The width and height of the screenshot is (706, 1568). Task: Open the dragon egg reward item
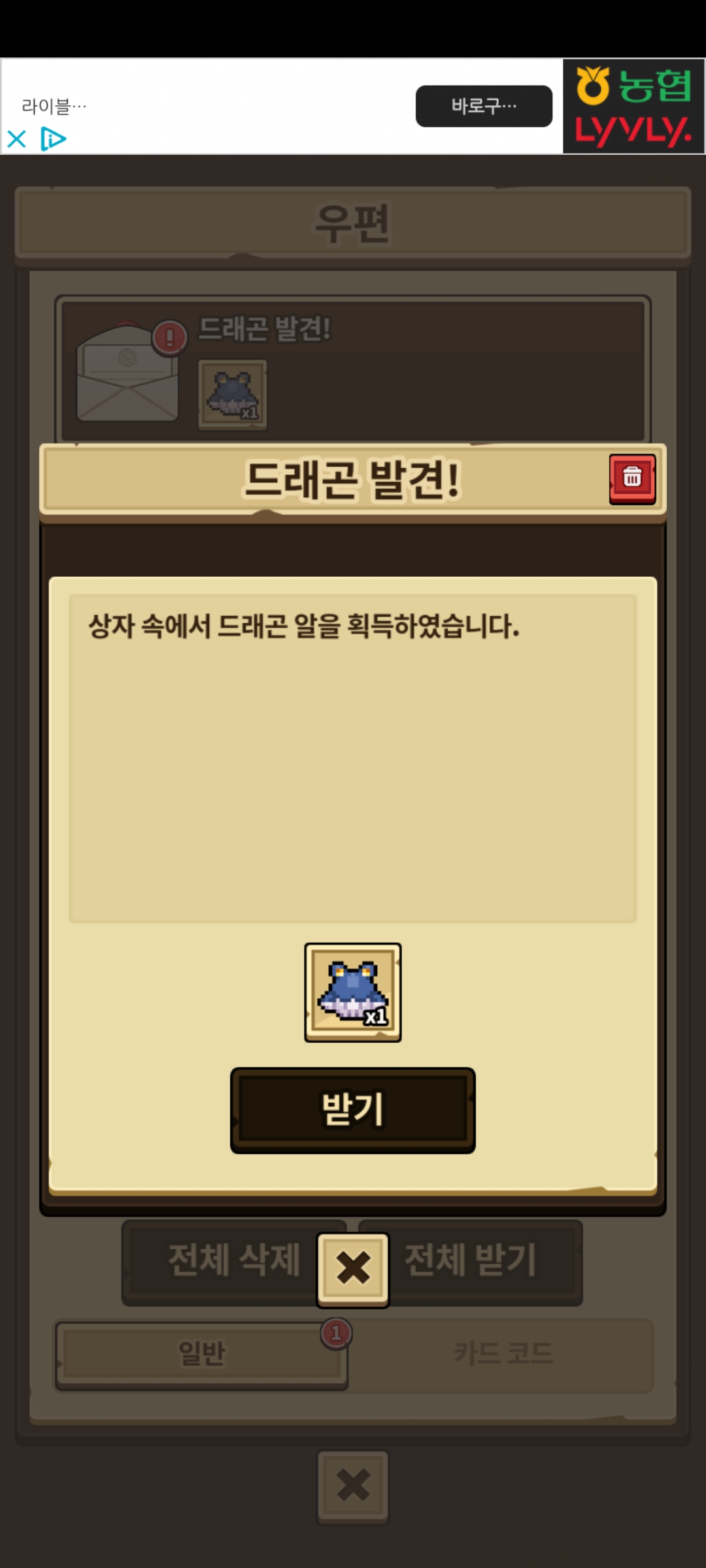tap(352, 992)
